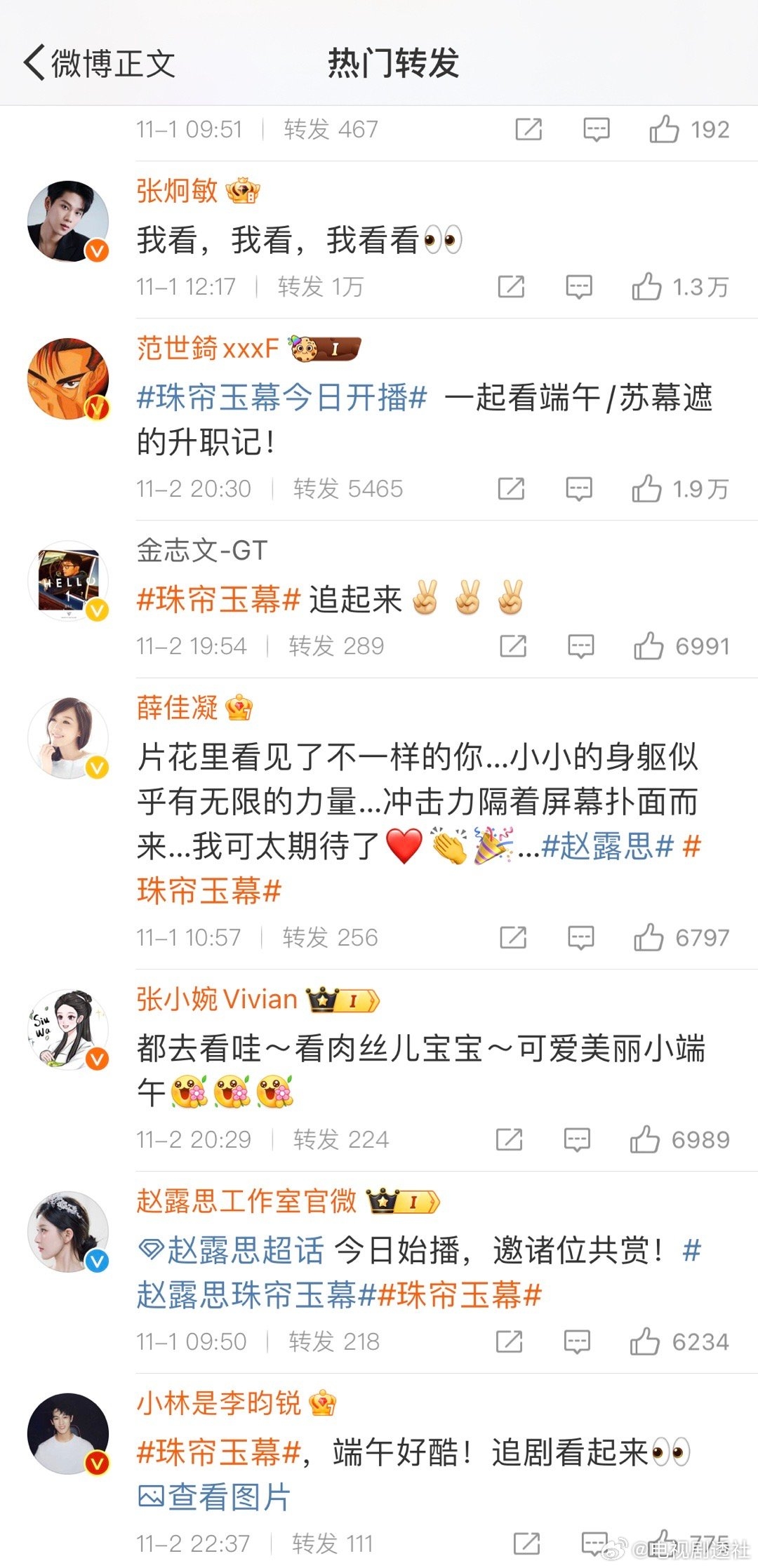Open 张小婉Vivian's username
Image resolution: width=758 pixels, height=1568 pixels.
tap(217, 999)
